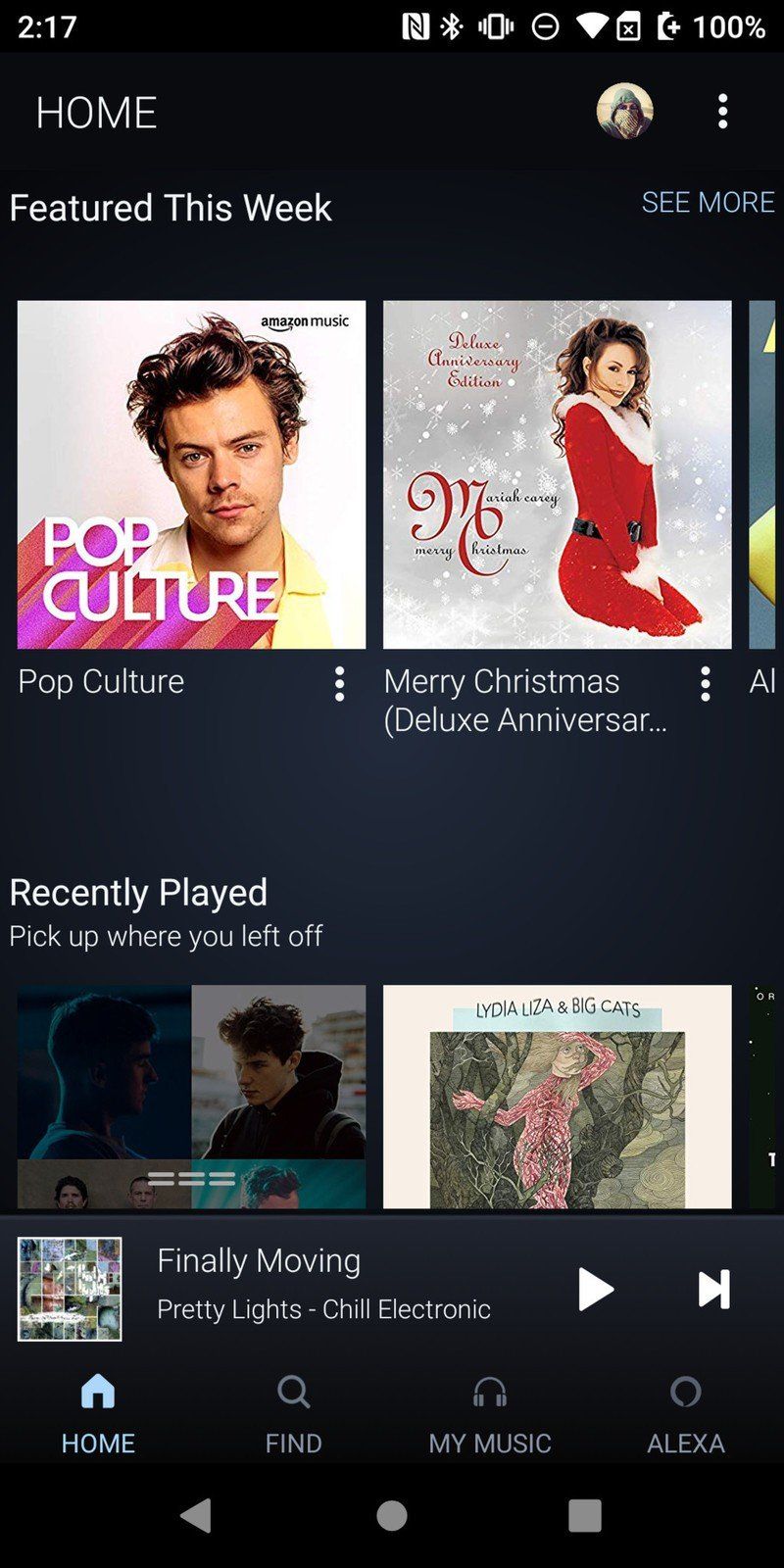Image resolution: width=784 pixels, height=1568 pixels.
Task: Skip to the next track
Action: pos(713,1290)
